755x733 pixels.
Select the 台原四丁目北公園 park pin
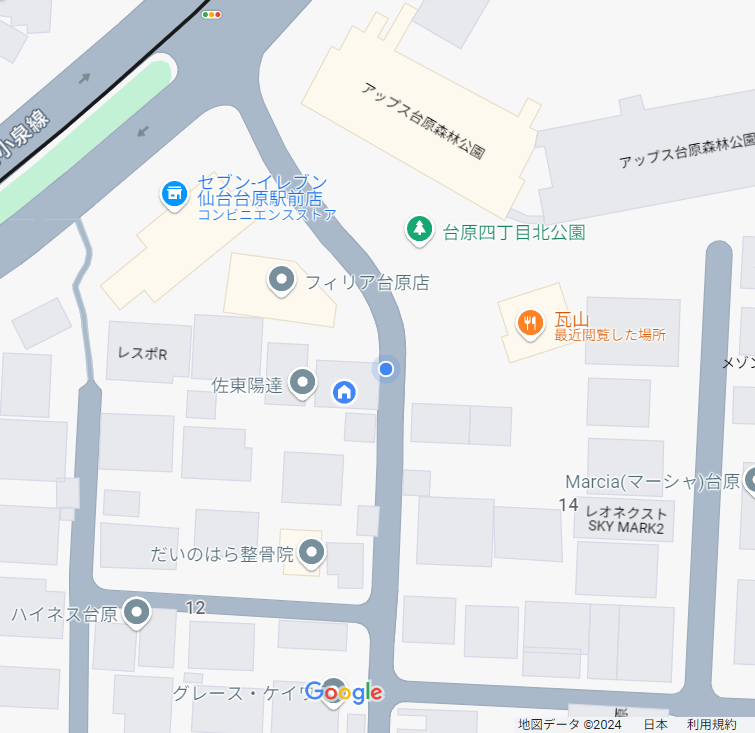419,230
